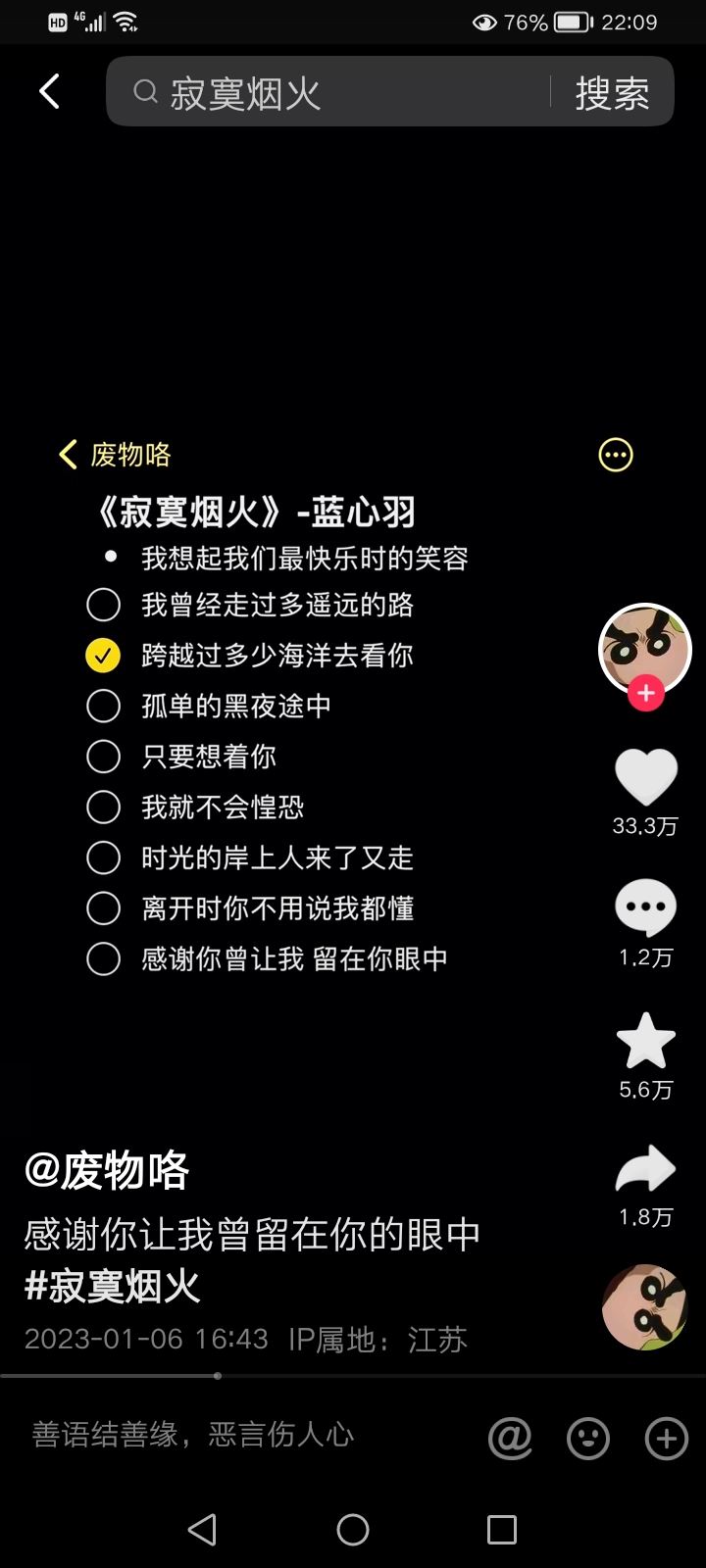The height and width of the screenshot is (1568, 706).
Task: Tap the plus icon beside the emoji picker
Action: pyautogui.click(x=665, y=1437)
